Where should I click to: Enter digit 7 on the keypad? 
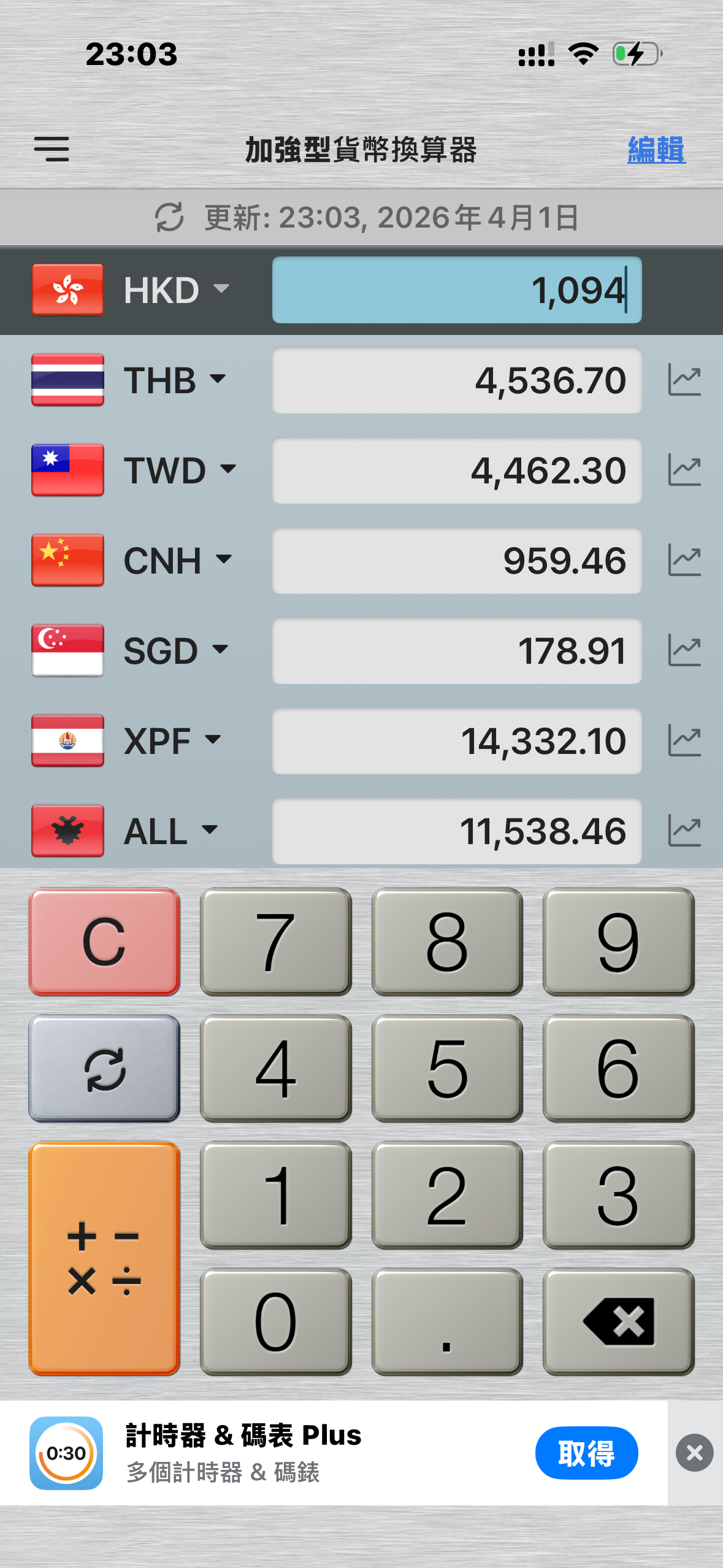(275, 942)
